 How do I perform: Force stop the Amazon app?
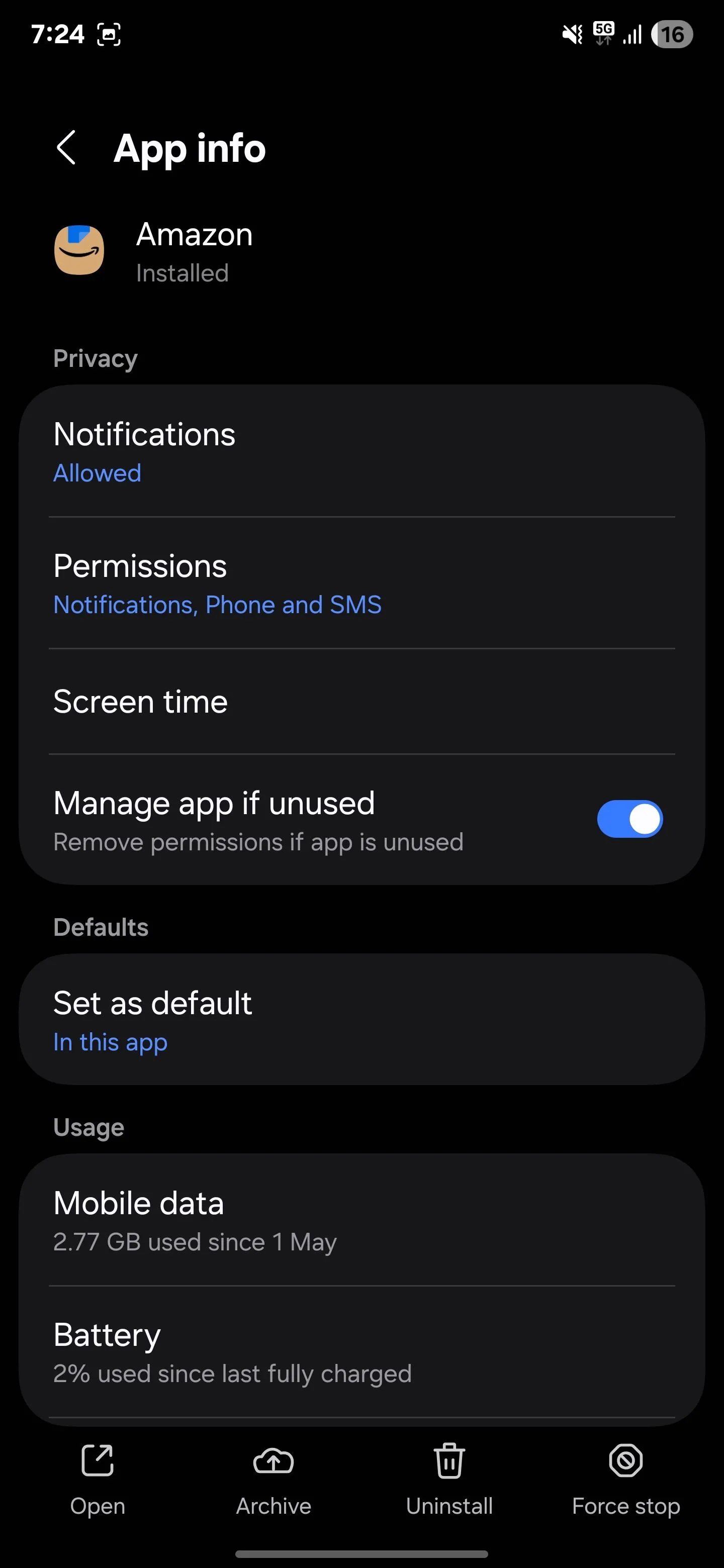coord(625,1479)
